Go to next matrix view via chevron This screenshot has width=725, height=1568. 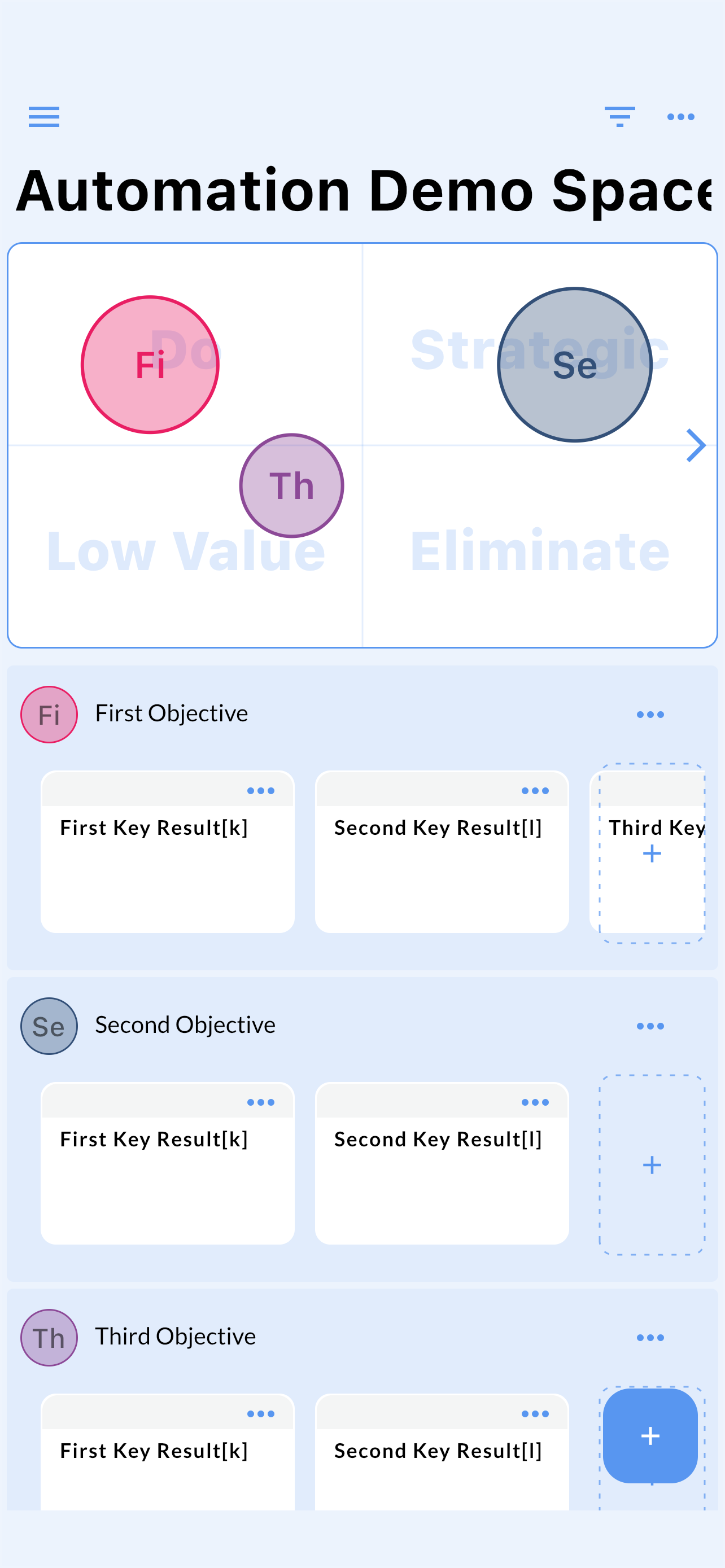point(695,445)
